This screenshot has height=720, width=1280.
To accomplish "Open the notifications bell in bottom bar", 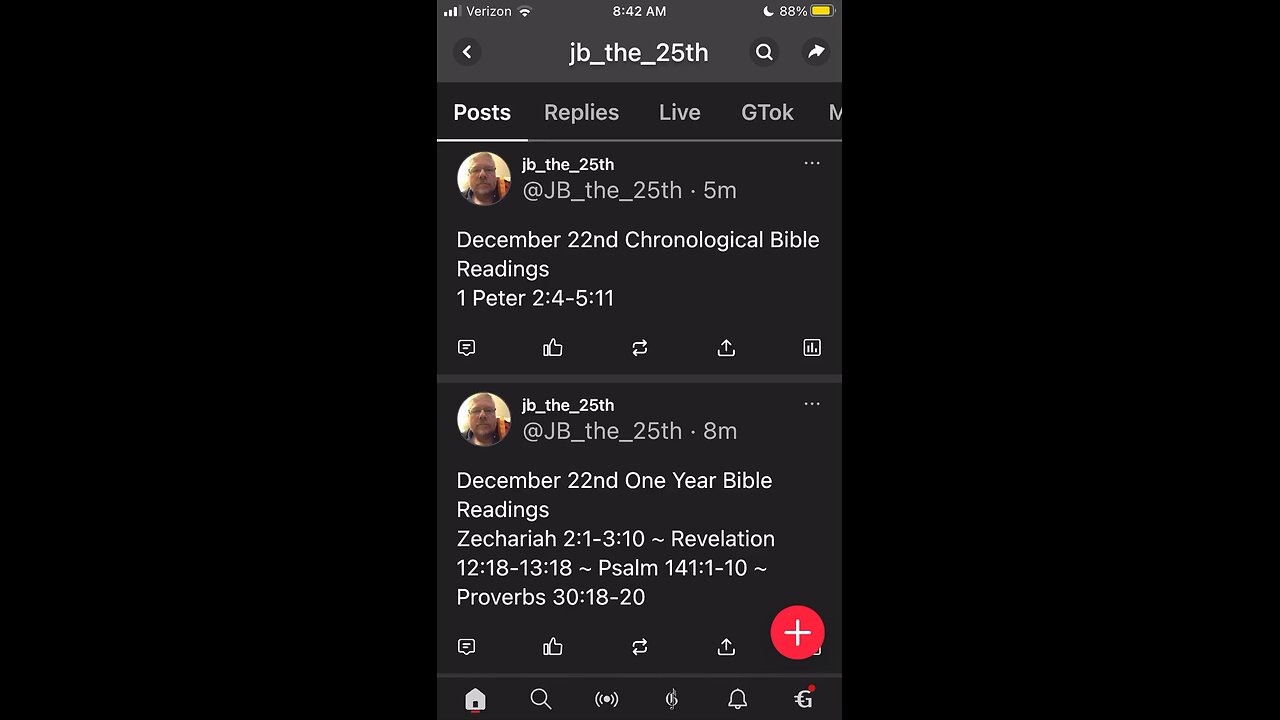I will [x=737, y=699].
